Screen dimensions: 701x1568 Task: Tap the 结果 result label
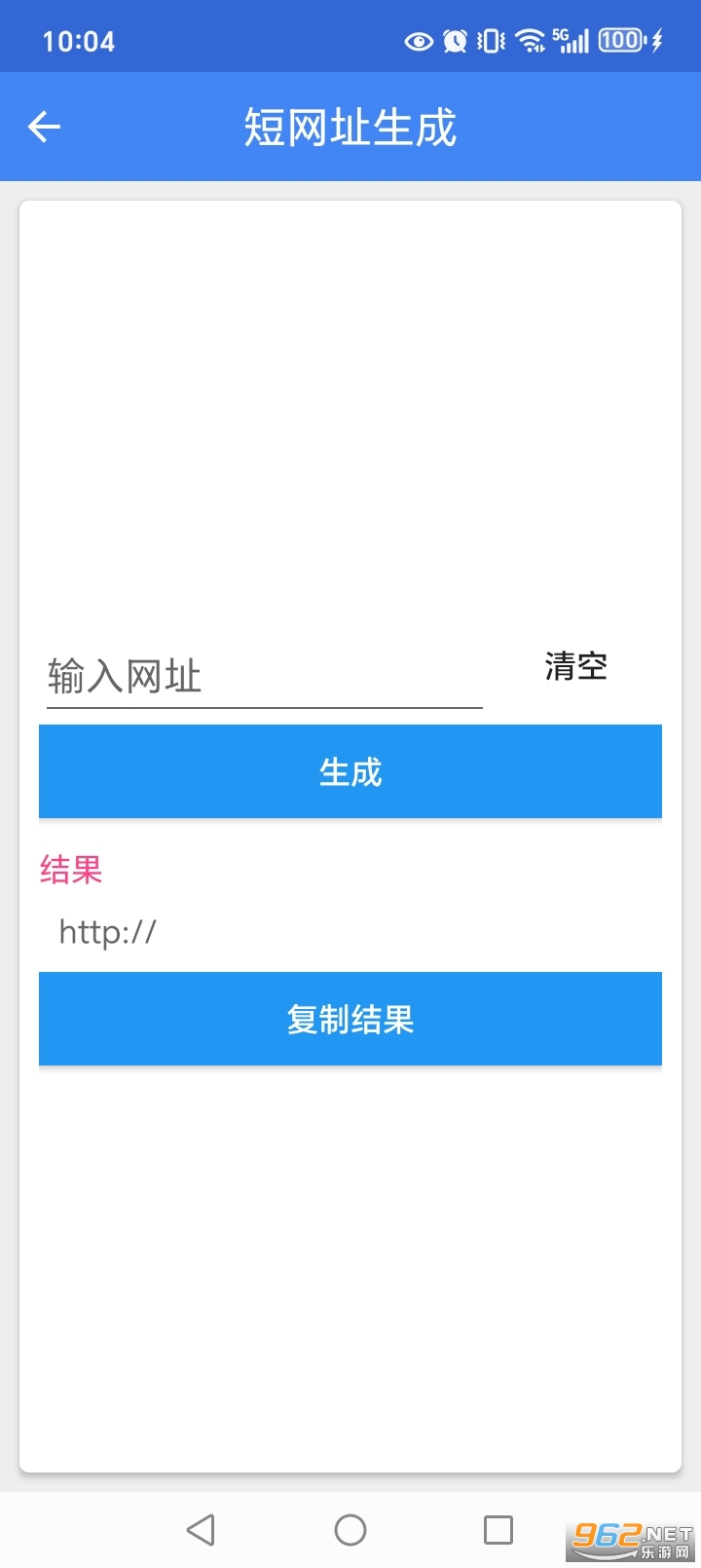point(69,870)
